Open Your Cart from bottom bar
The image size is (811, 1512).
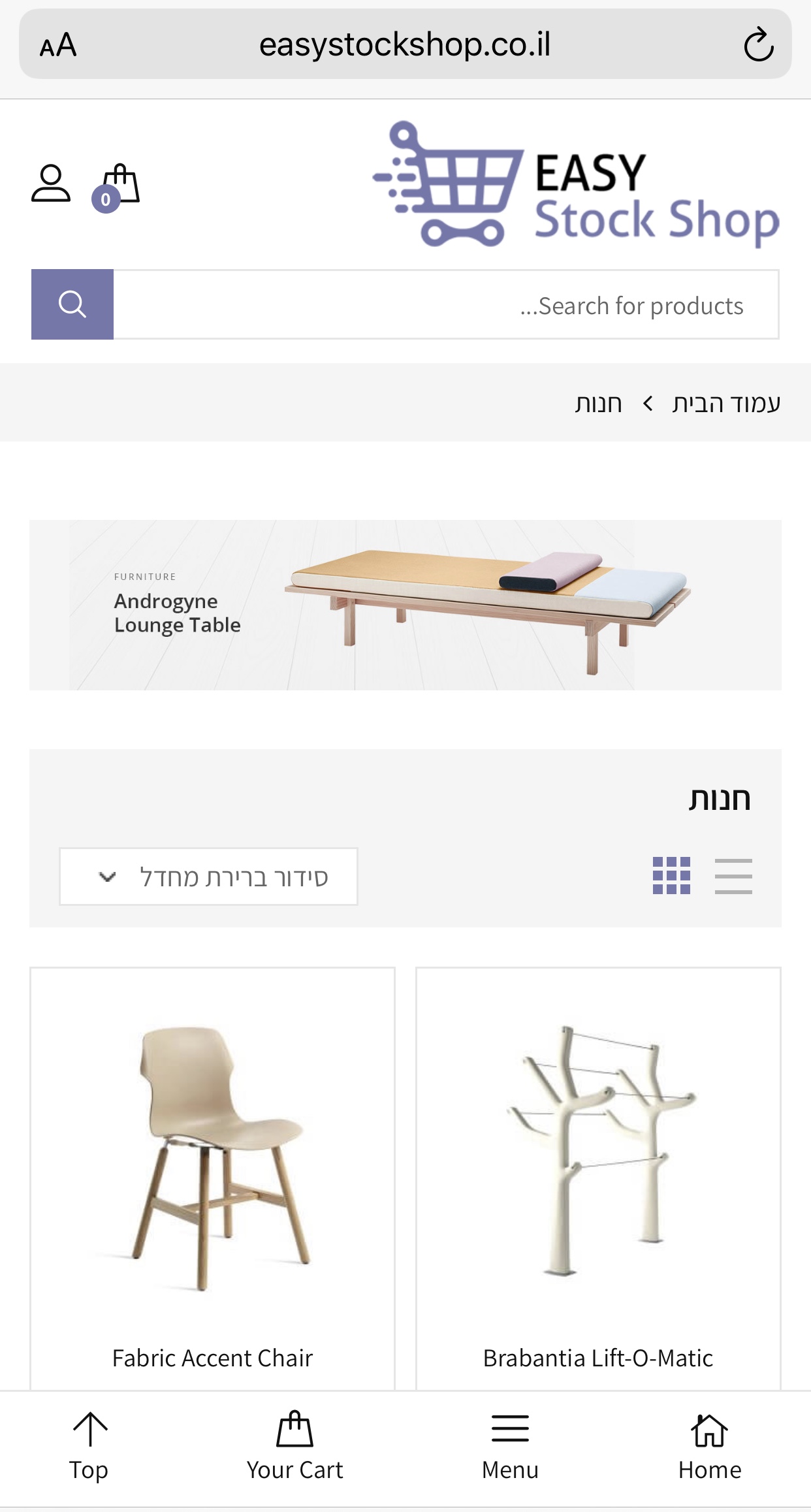point(294,1447)
